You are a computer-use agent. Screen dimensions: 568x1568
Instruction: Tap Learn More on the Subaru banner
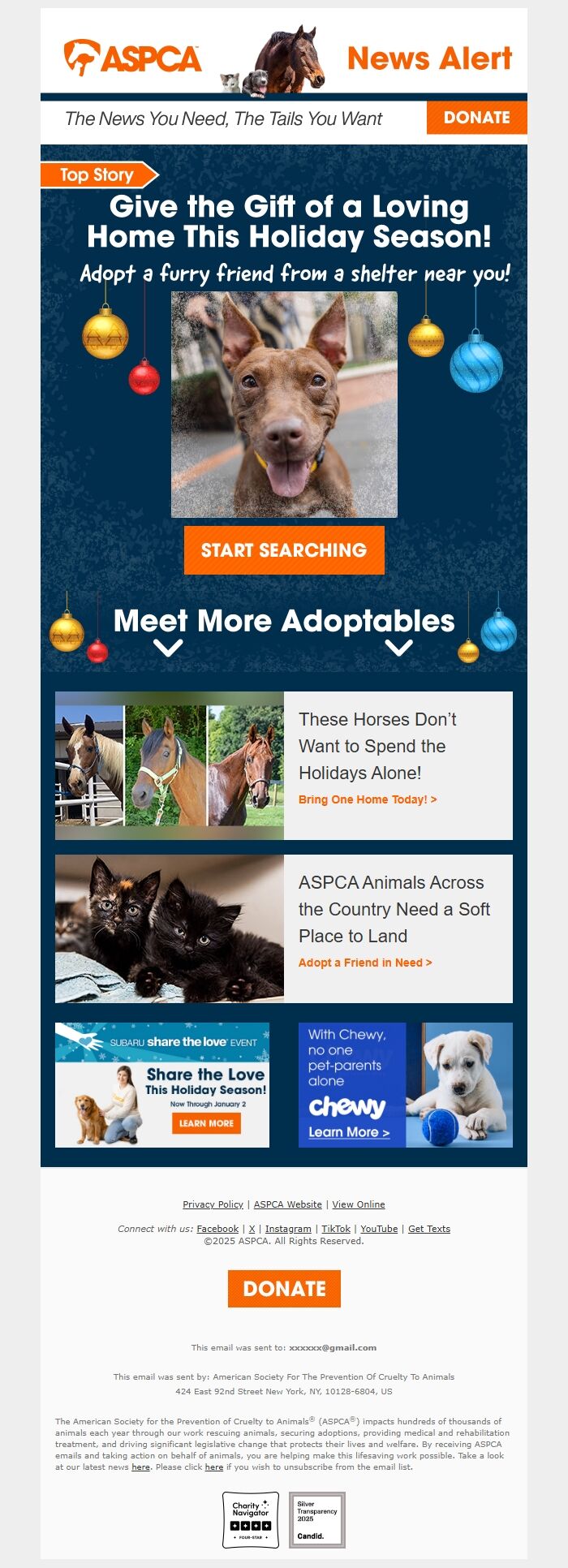click(206, 1123)
